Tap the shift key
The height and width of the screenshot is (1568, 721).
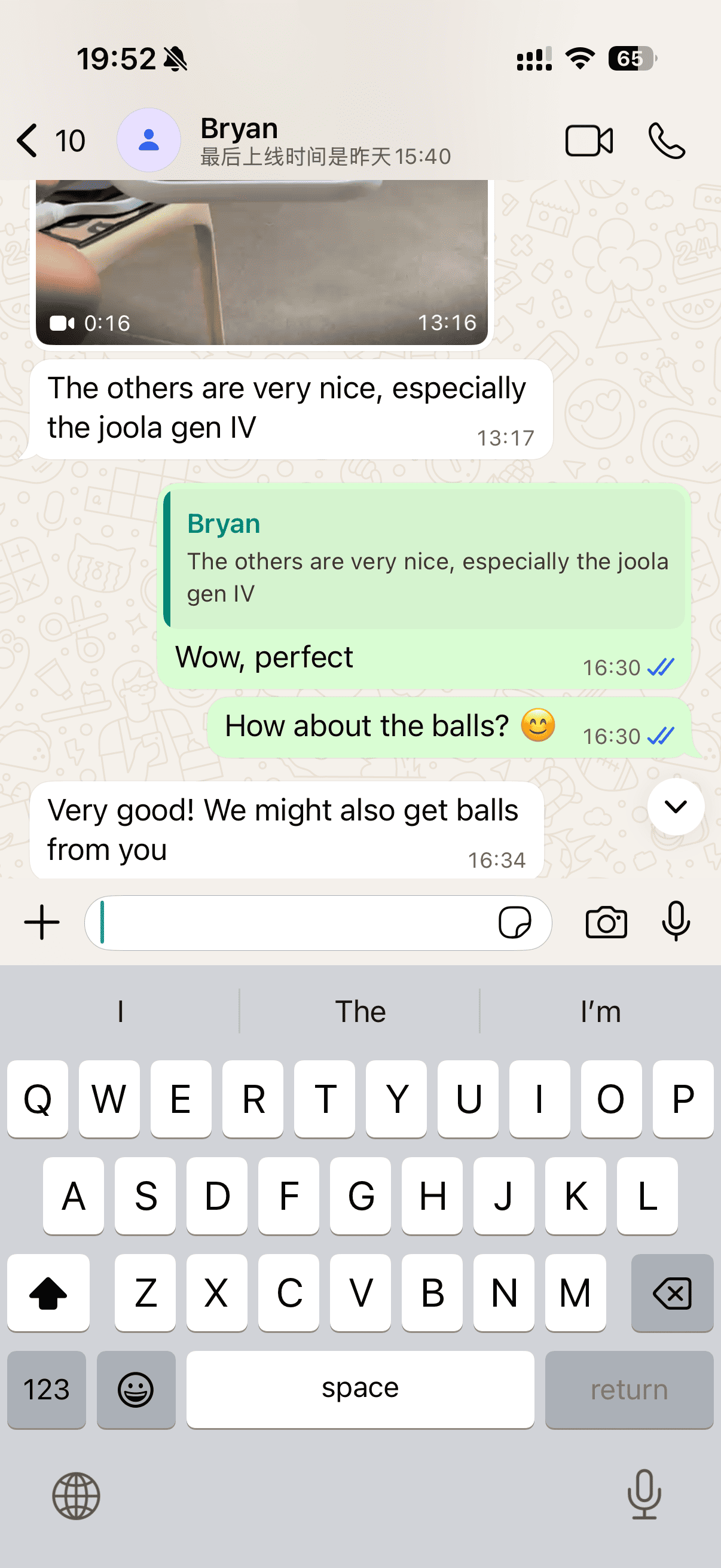click(x=48, y=1293)
